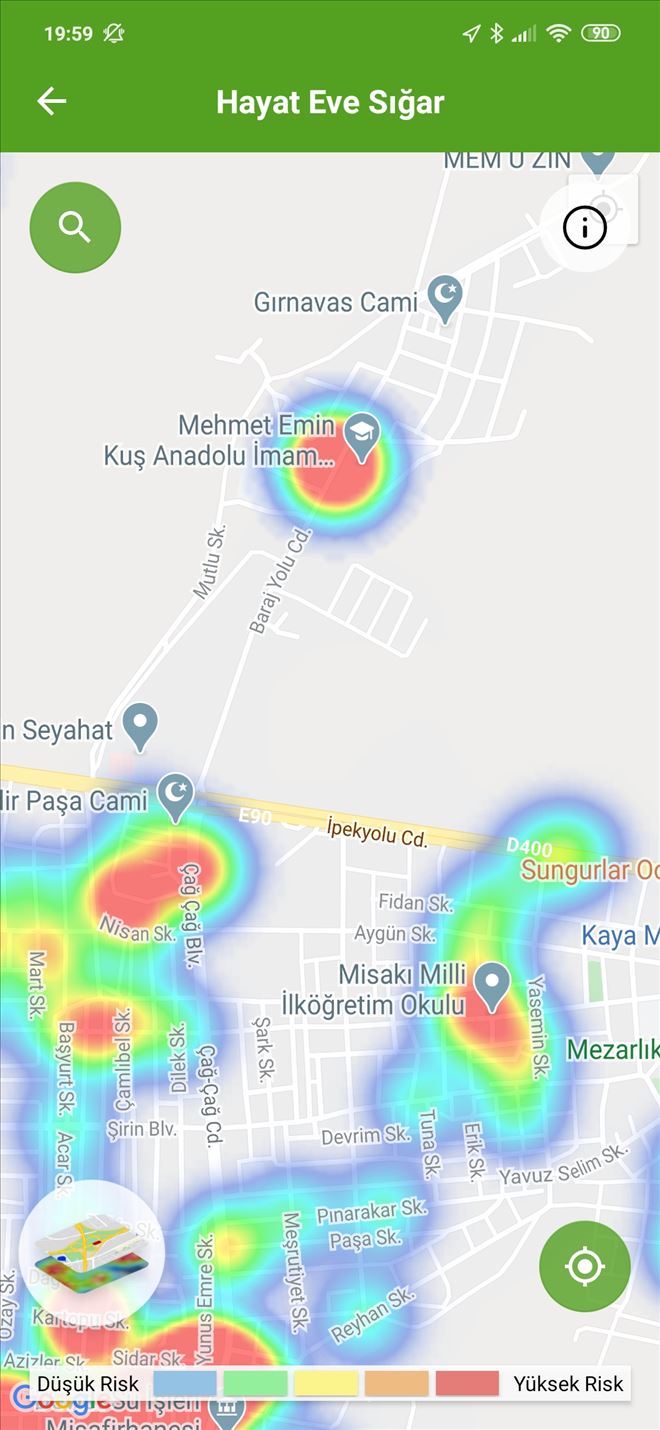Screen dimensions: 660x1430
Task: Tap the Misakı Milli İlköğretim Okulu pin
Action: [x=491, y=984]
